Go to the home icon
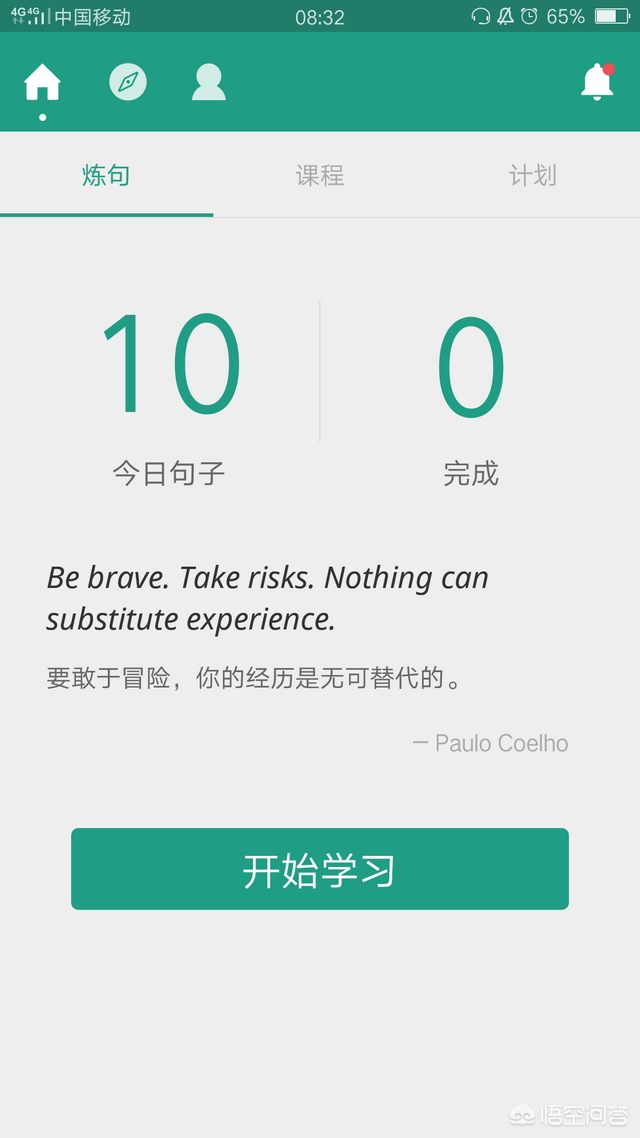The width and height of the screenshot is (640, 1138). (x=42, y=82)
